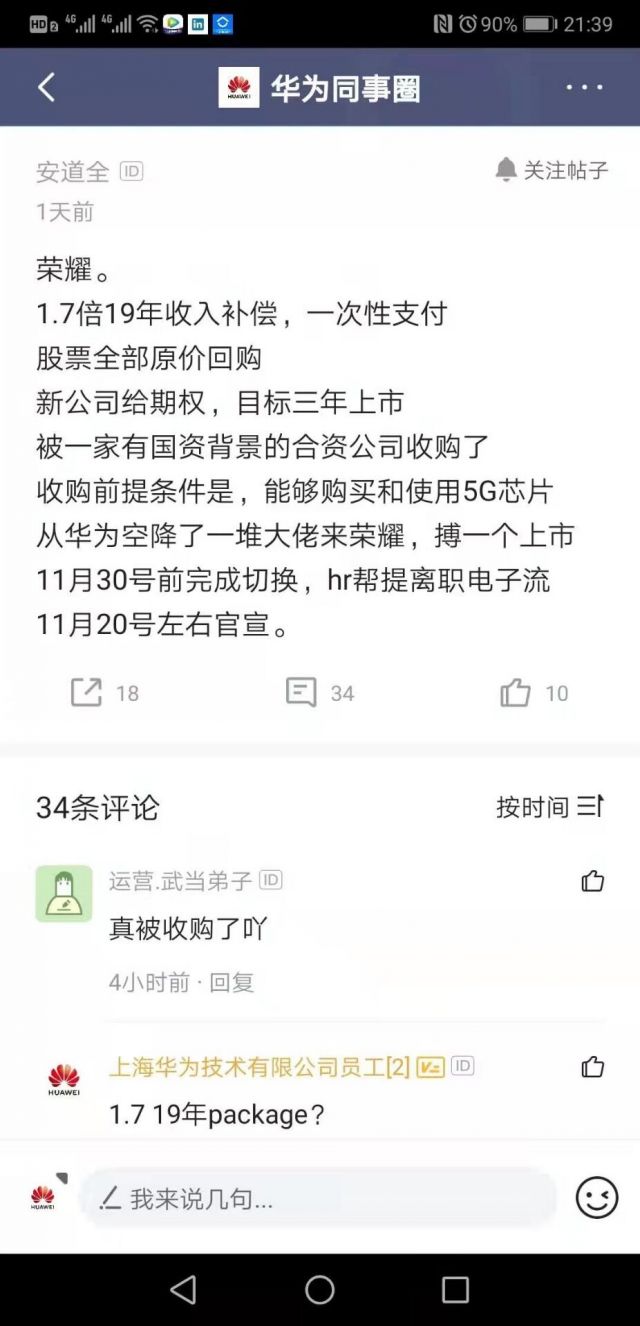Open the emoji smiley picker
The height and width of the screenshot is (1326, 640).
[x=596, y=1198]
